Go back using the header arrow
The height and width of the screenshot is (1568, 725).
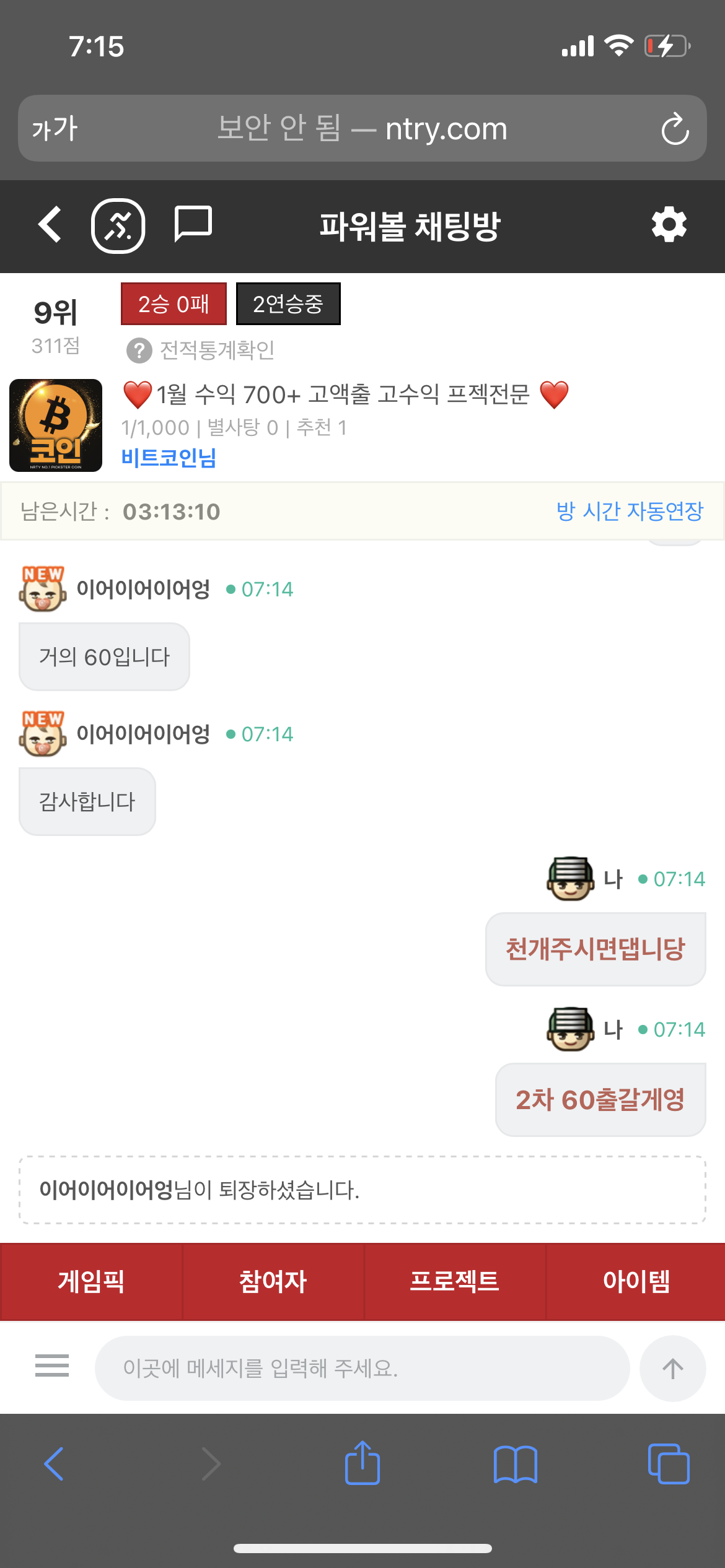tap(50, 224)
